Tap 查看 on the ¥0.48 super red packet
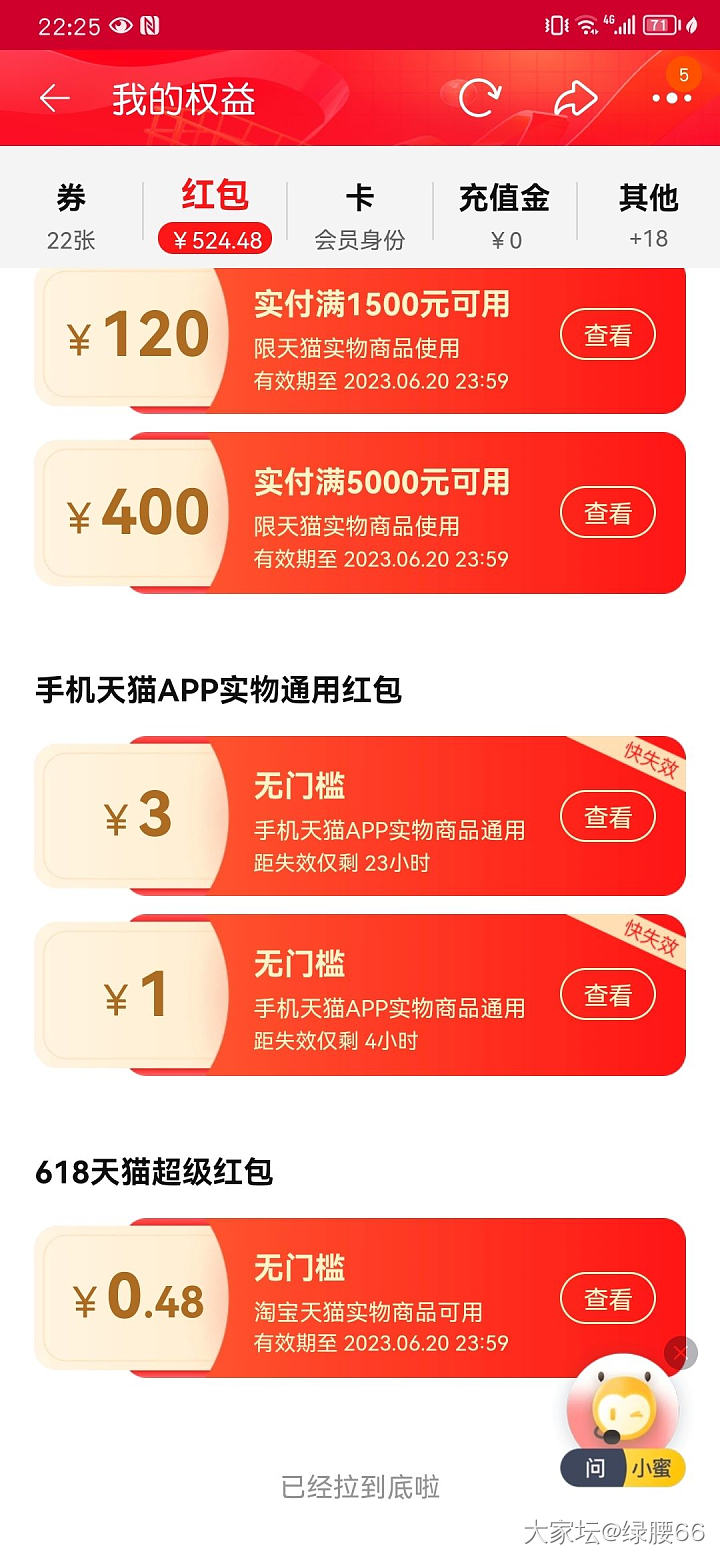 click(x=608, y=1299)
